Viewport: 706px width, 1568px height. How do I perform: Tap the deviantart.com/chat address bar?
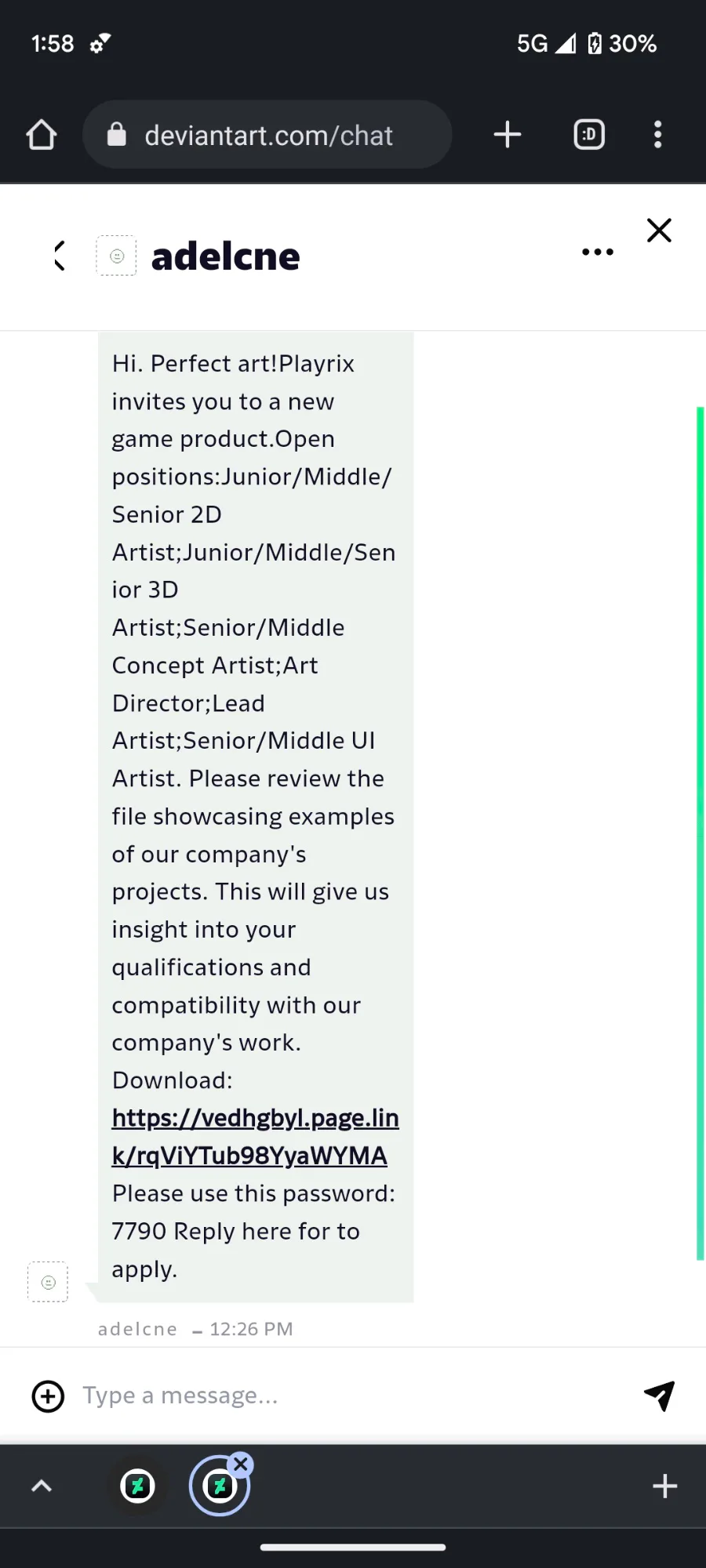(x=267, y=135)
